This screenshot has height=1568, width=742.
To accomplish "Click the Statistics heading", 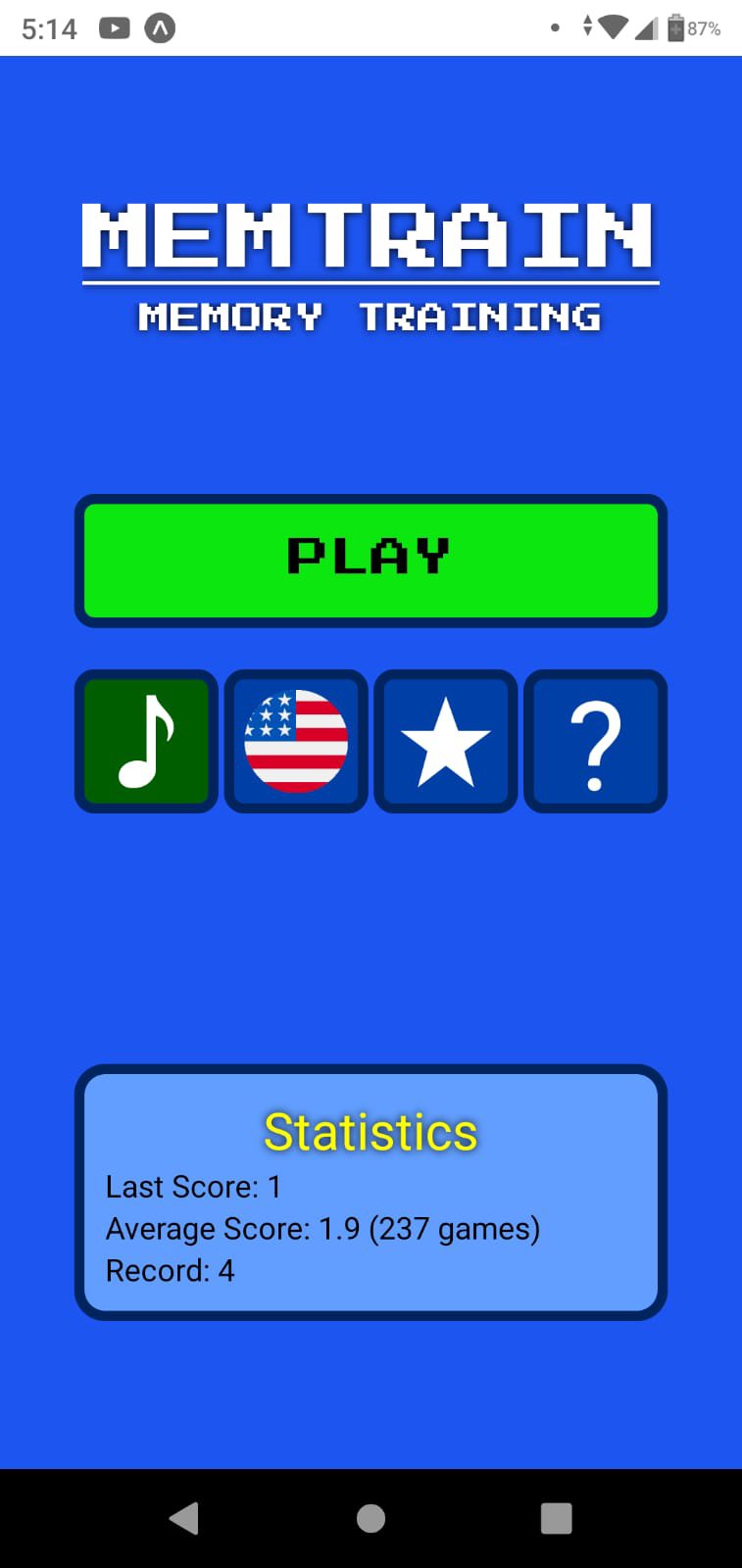I will point(371,1131).
